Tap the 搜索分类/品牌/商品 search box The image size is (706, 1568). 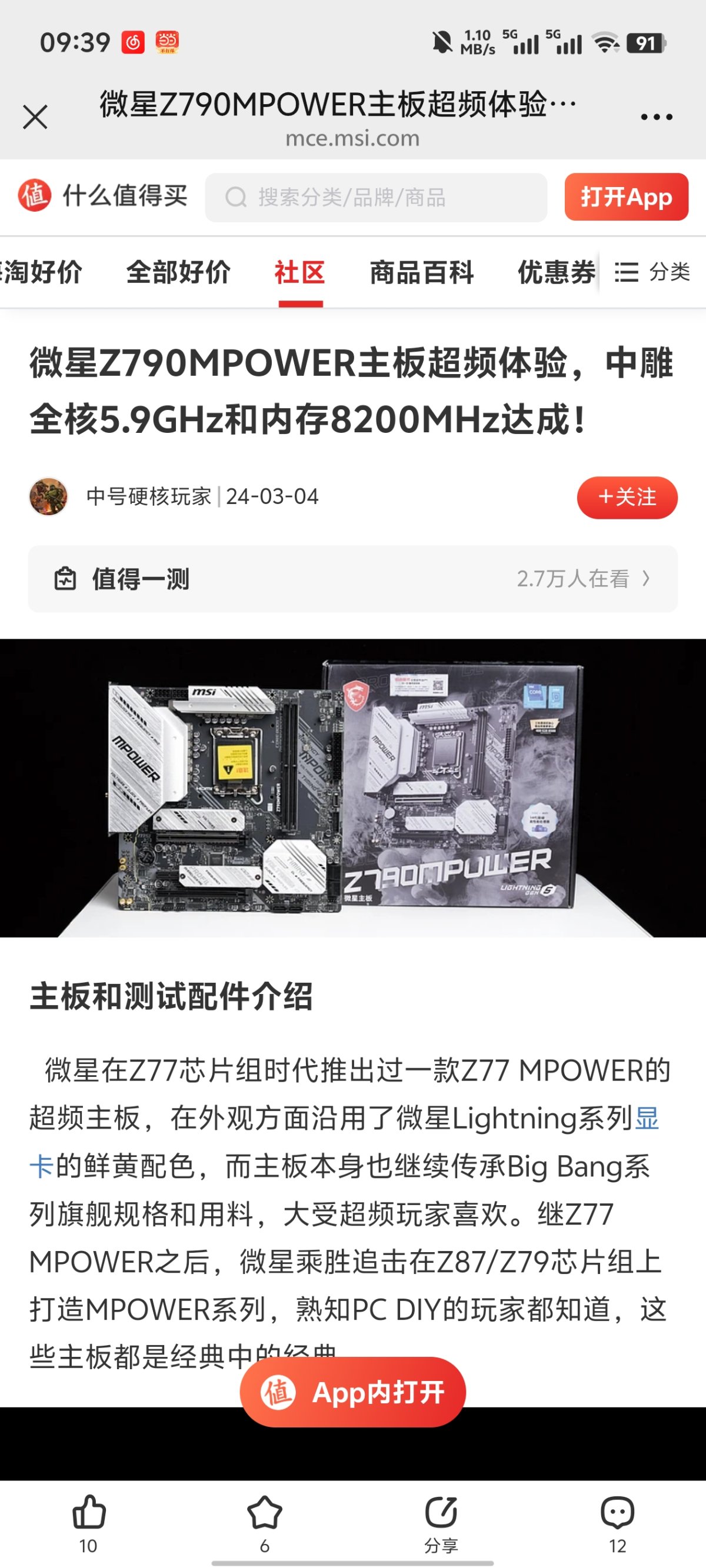[x=376, y=197]
